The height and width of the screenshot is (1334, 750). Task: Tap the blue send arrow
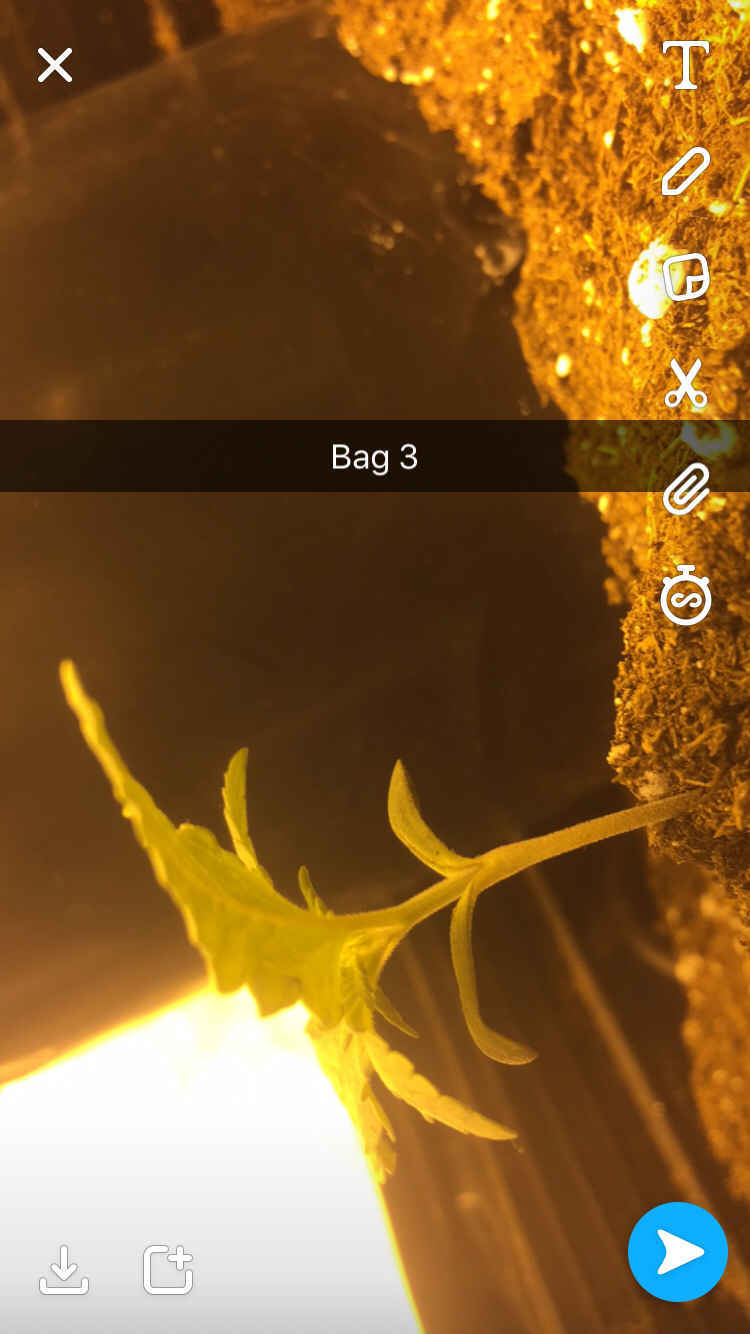coord(678,1252)
